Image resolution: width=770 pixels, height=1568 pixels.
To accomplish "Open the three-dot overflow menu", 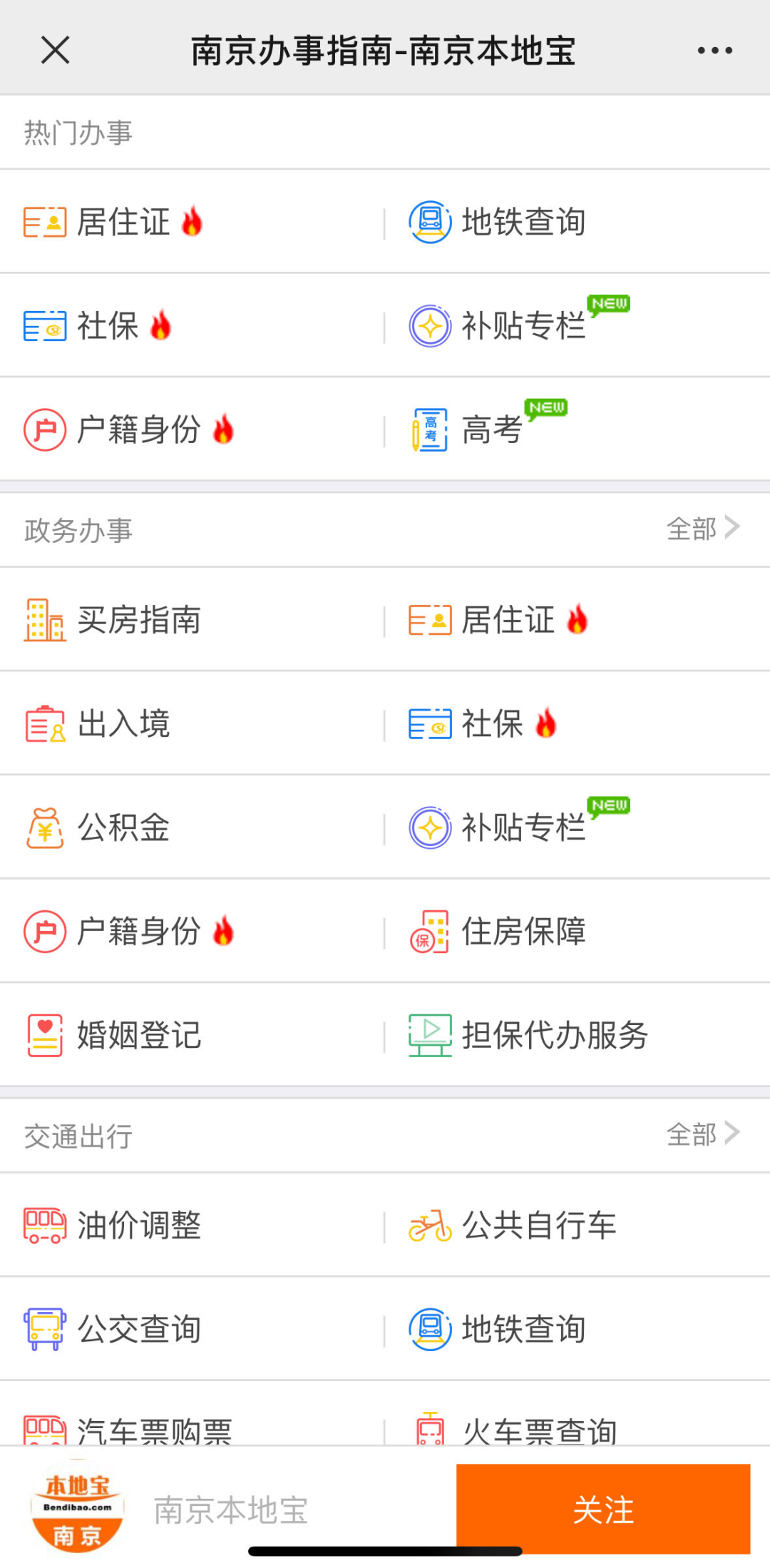I will [x=714, y=50].
